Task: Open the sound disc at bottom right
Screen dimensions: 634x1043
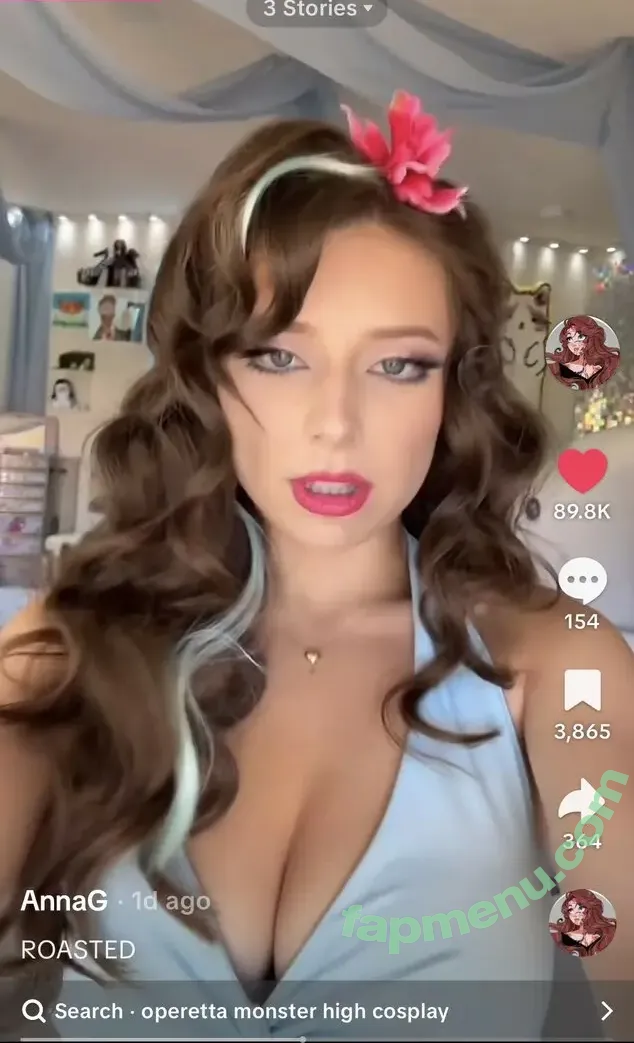Action: point(583,922)
